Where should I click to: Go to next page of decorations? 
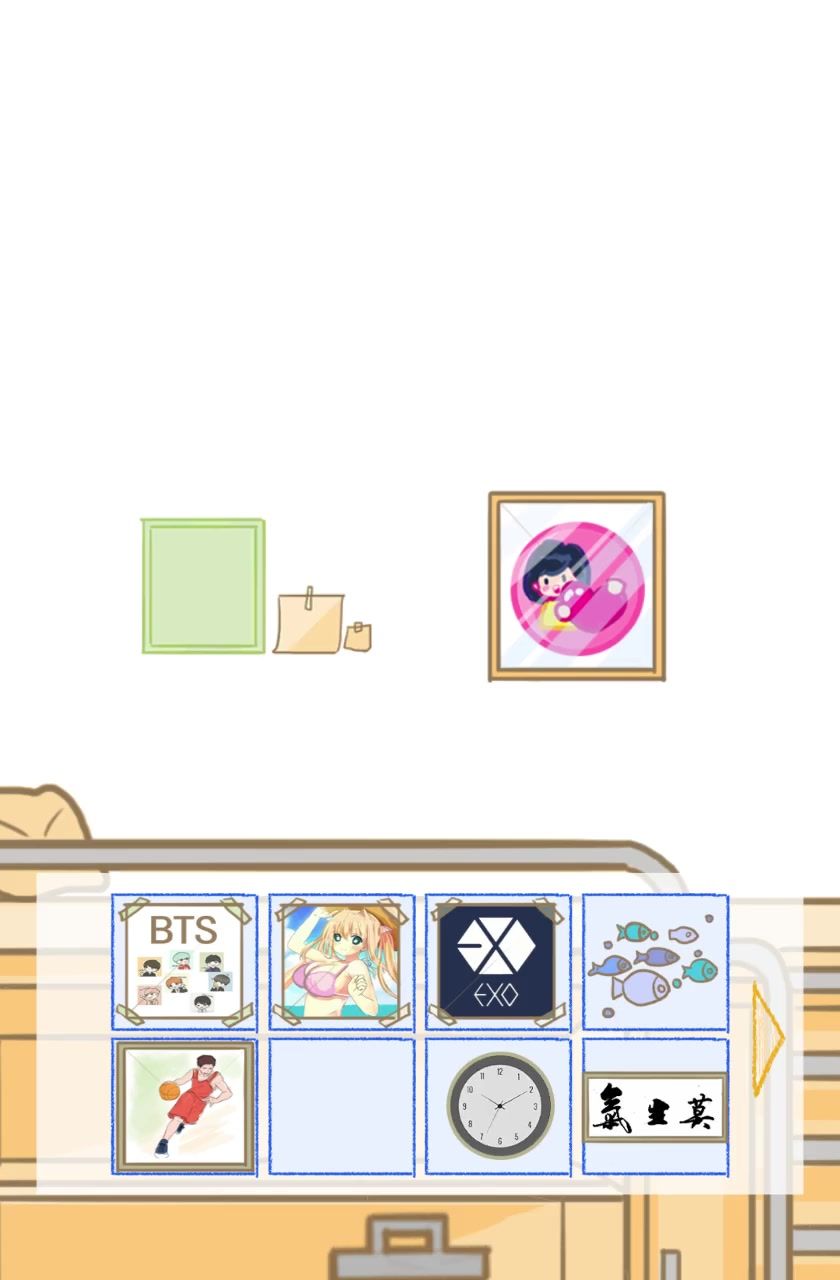point(768,1038)
